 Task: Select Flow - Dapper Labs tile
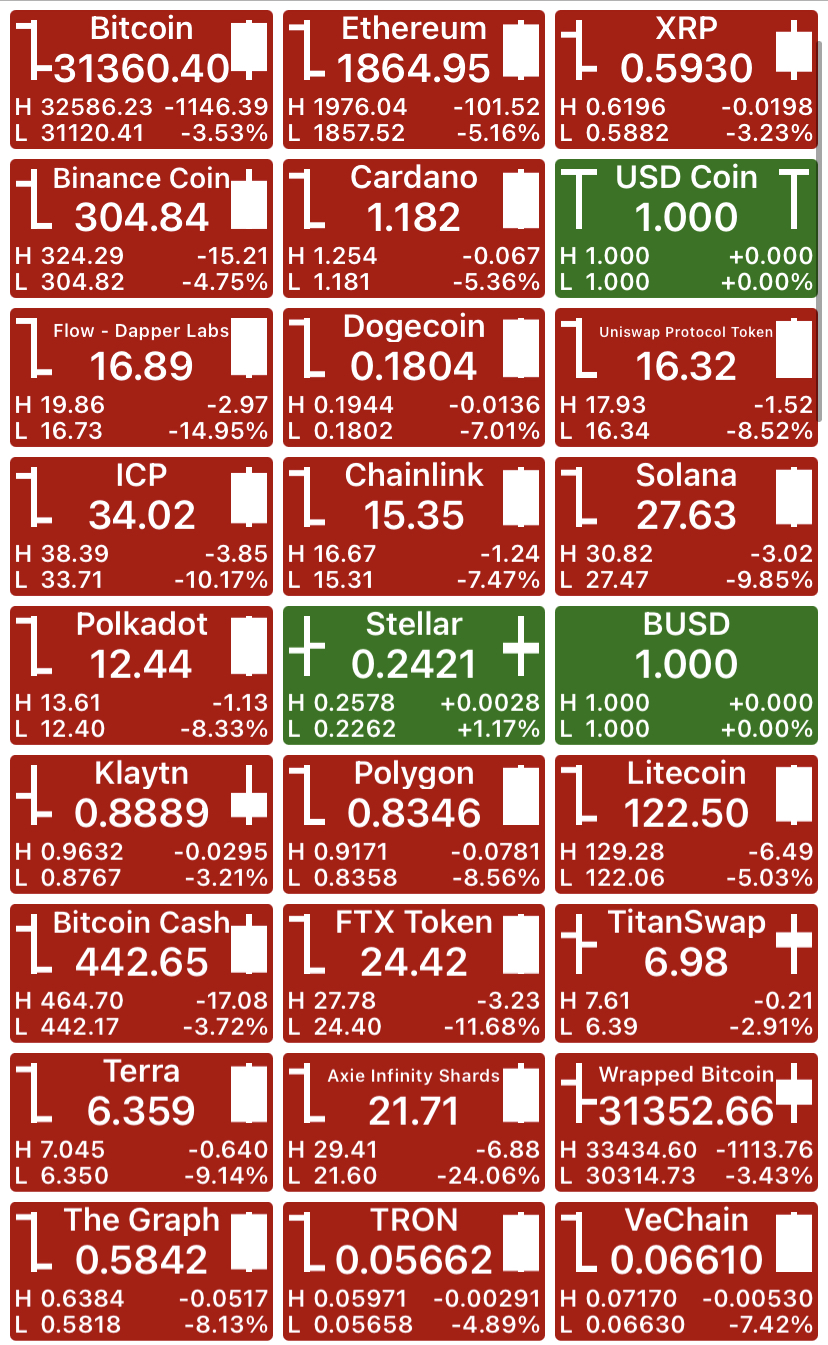click(x=141, y=377)
